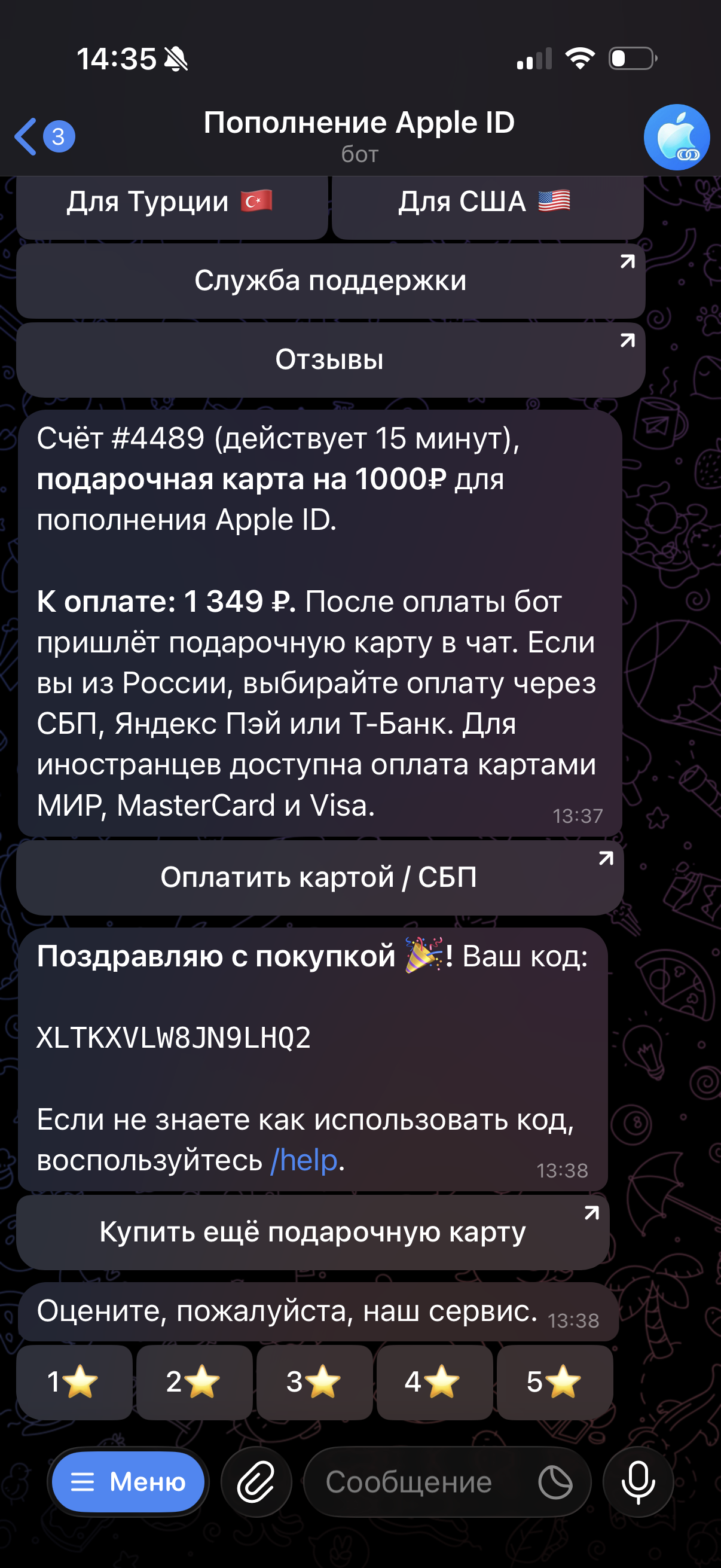Rate the service 3 stars
This screenshot has width=721, height=1568.
click(x=314, y=1383)
